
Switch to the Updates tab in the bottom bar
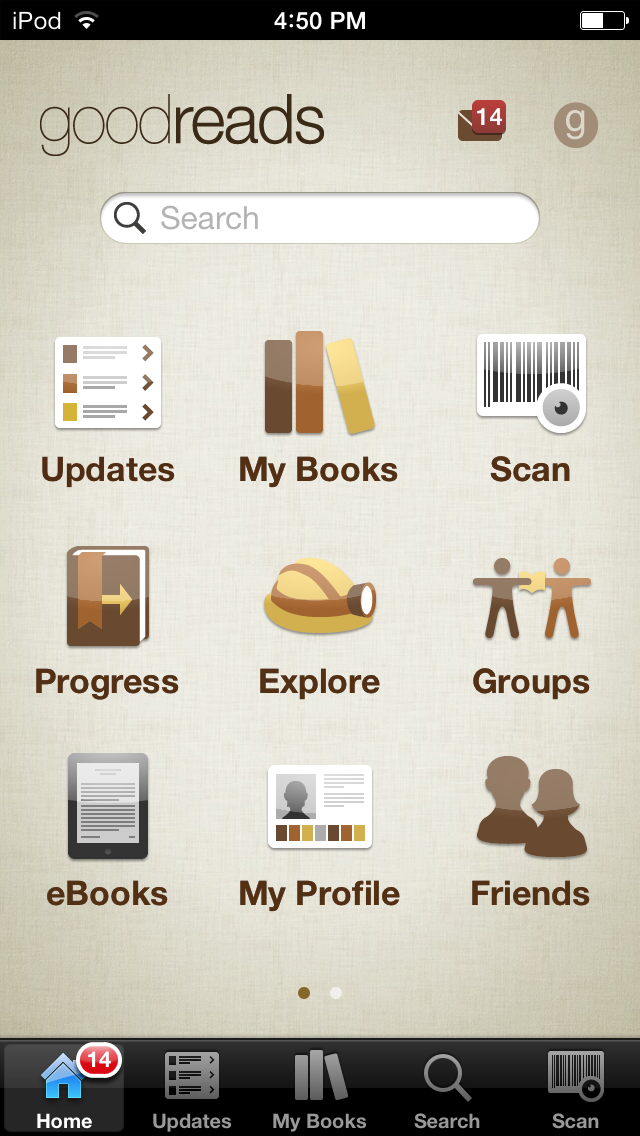(x=192, y=1088)
